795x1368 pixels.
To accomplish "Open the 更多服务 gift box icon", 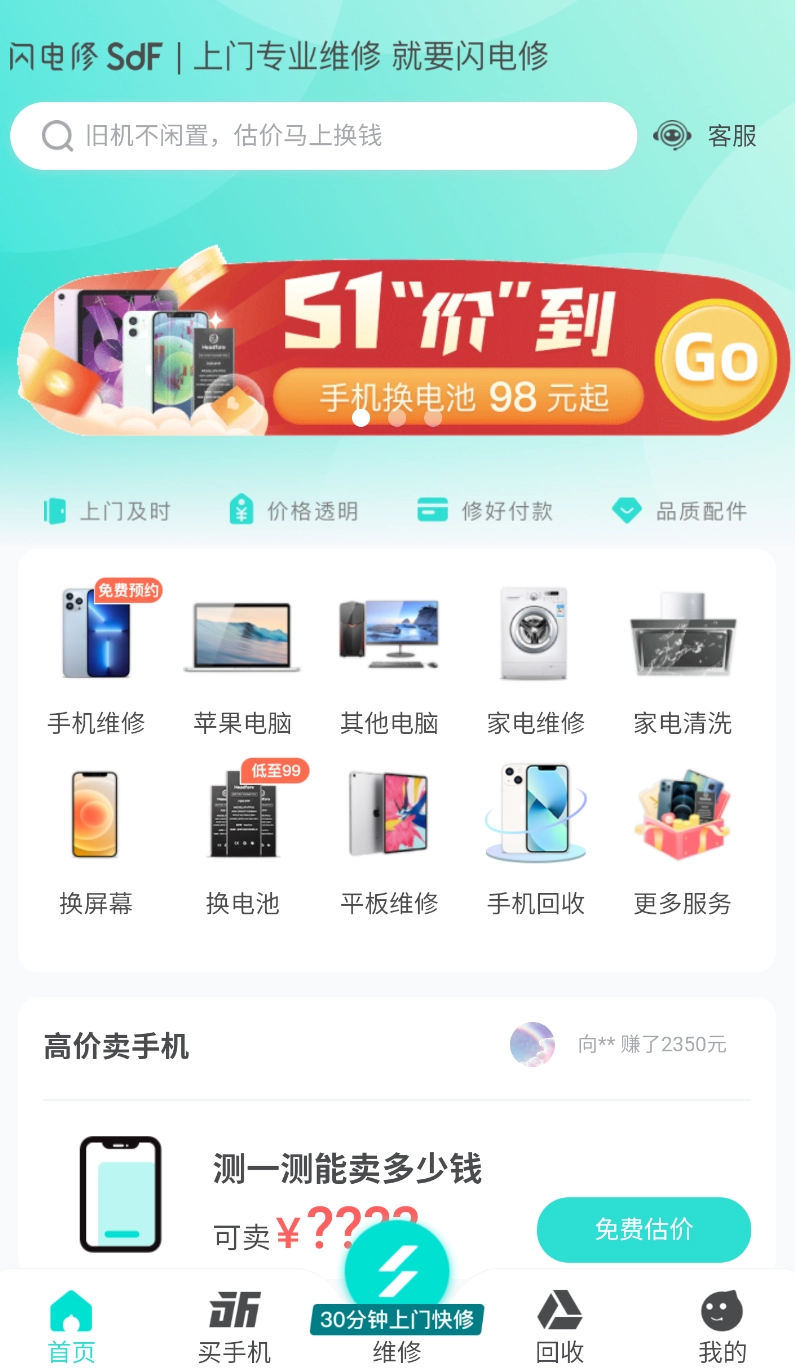I will (681, 812).
